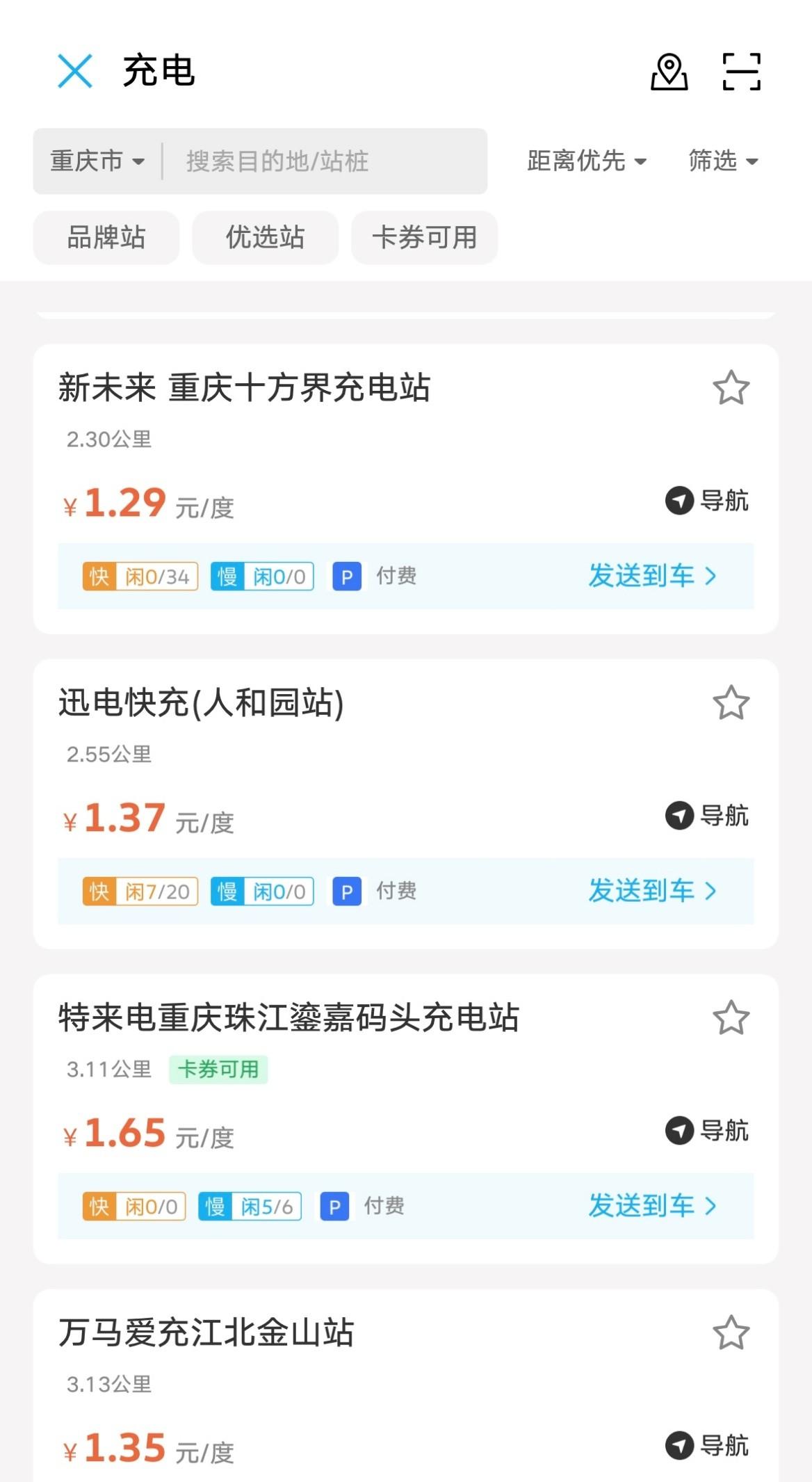
Task: Tap 导航 for 特来电重庆珠江鎏嘉码头充电站
Action: point(707,1131)
